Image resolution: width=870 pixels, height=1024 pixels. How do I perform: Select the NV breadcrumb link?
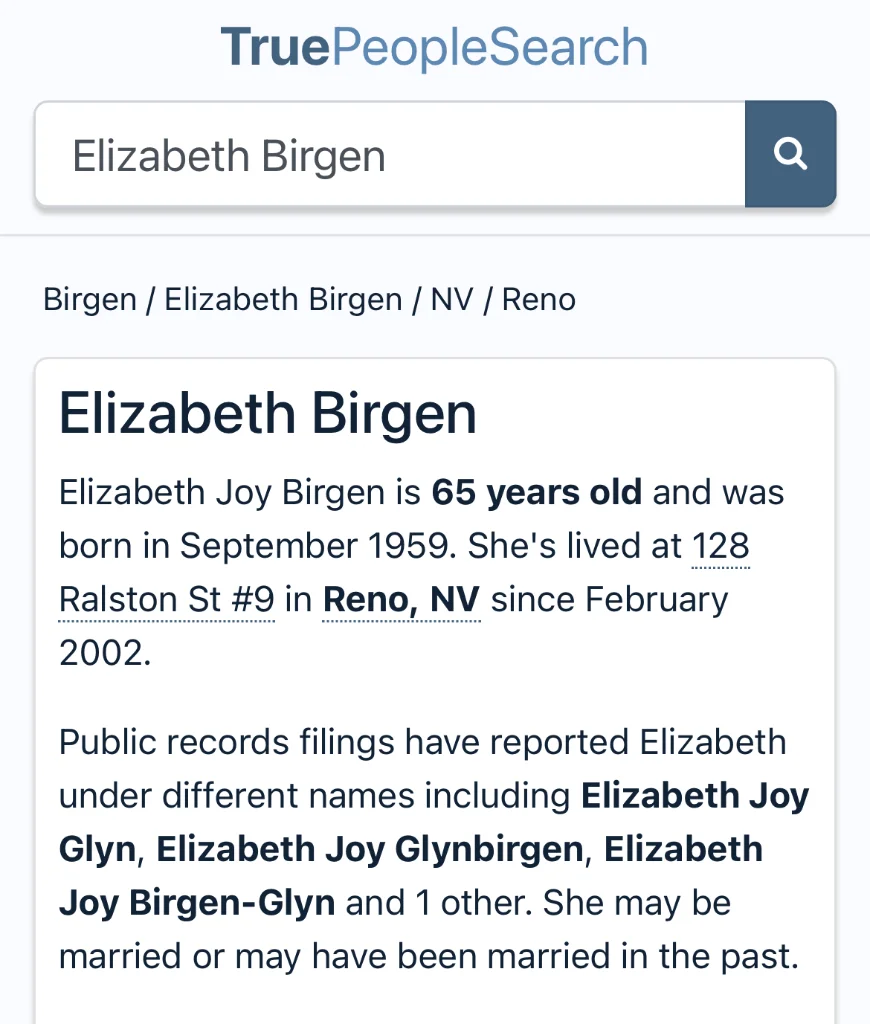(452, 300)
